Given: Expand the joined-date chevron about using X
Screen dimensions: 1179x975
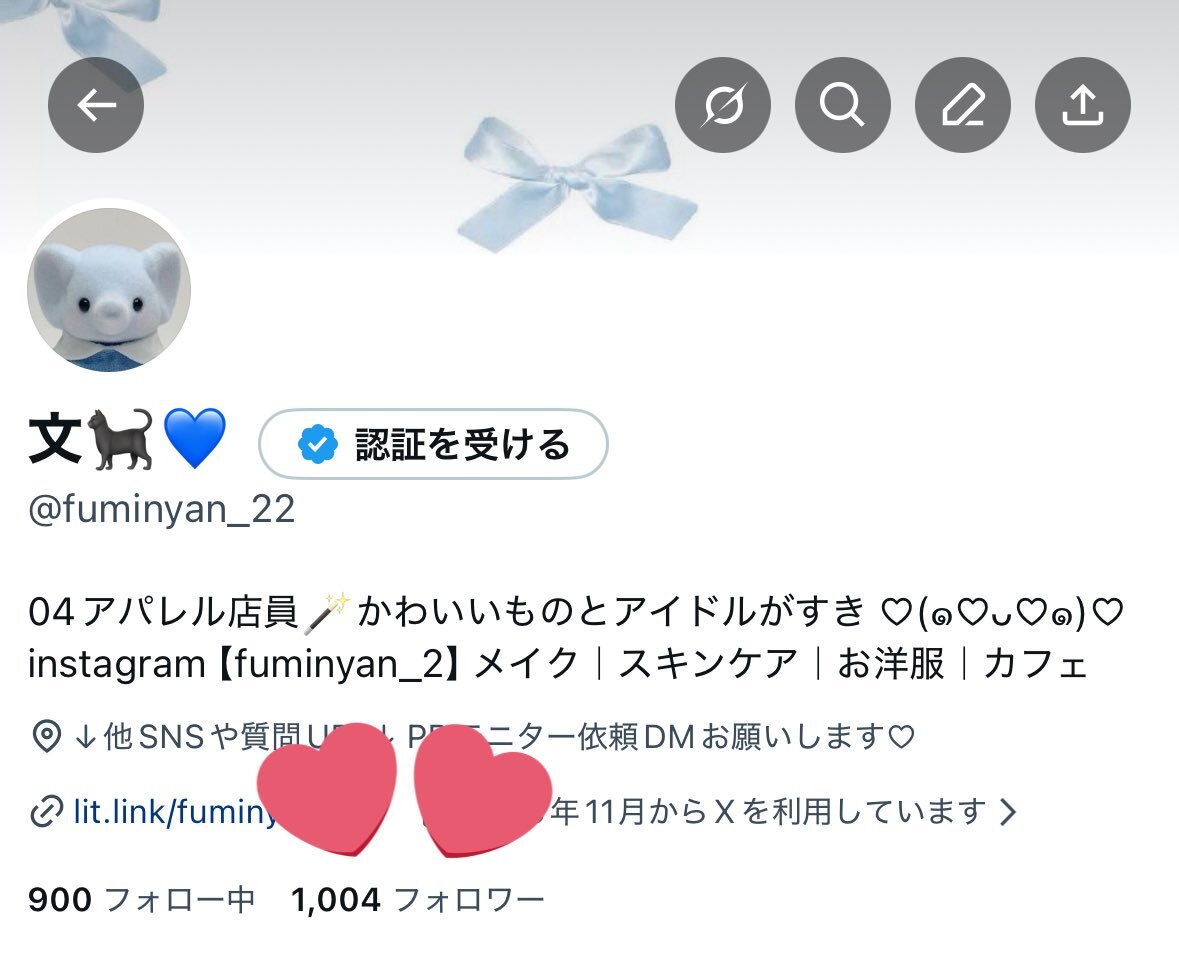Looking at the screenshot, I should 1010,812.
